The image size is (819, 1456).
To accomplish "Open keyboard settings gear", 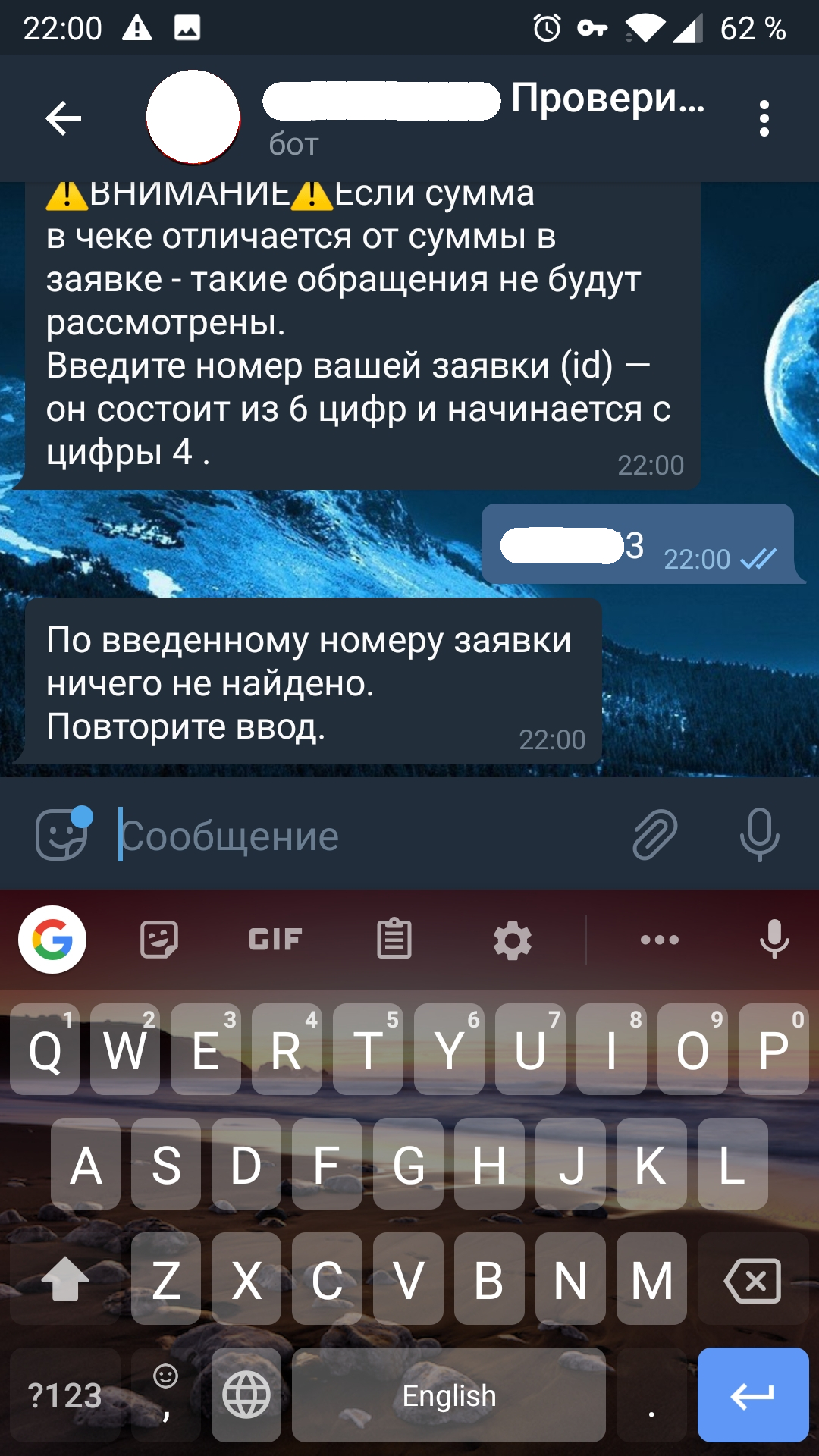I will (x=513, y=940).
